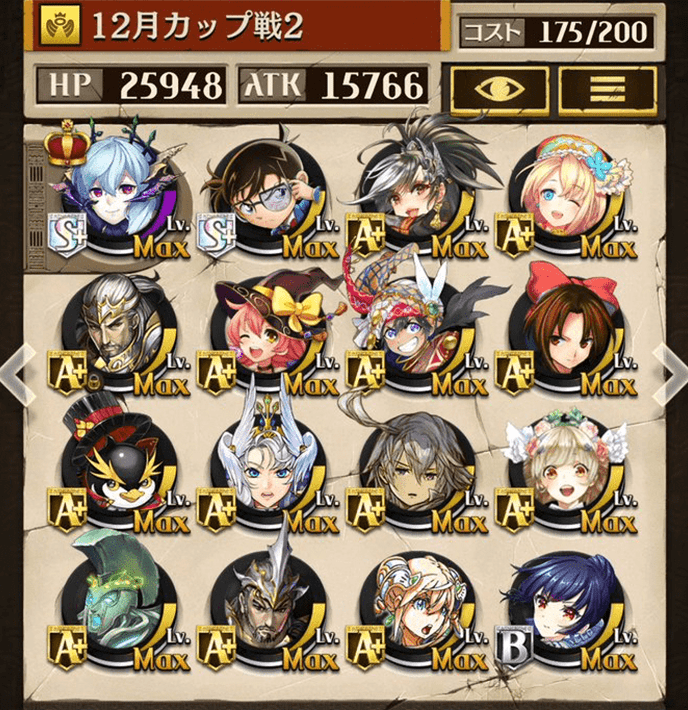This screenshot has height=710, width=688.
Task: Select the bearded warrior with horned helmet
Action: point(265,610)
